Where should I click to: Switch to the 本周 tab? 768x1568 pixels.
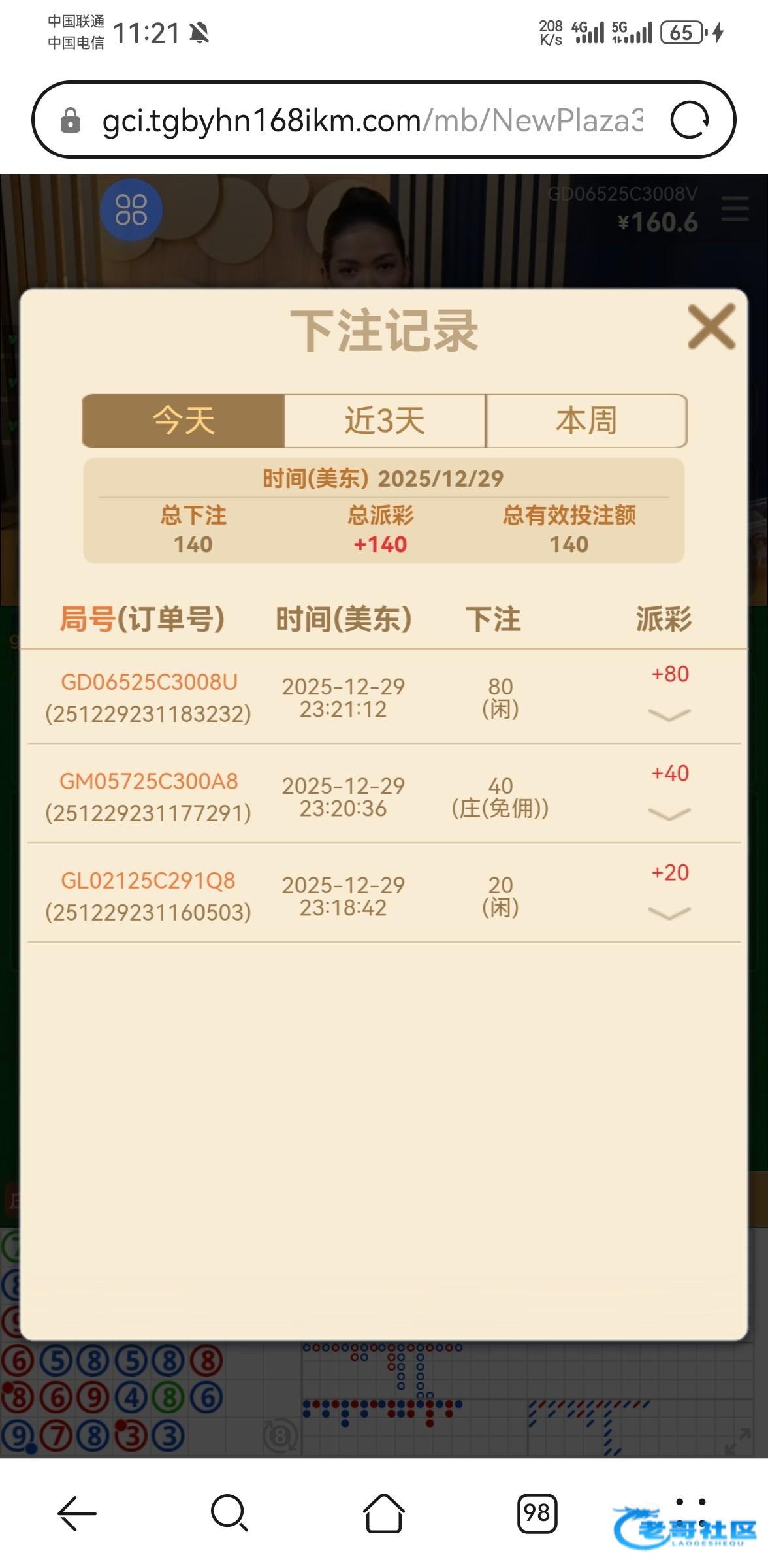[586, 421]
